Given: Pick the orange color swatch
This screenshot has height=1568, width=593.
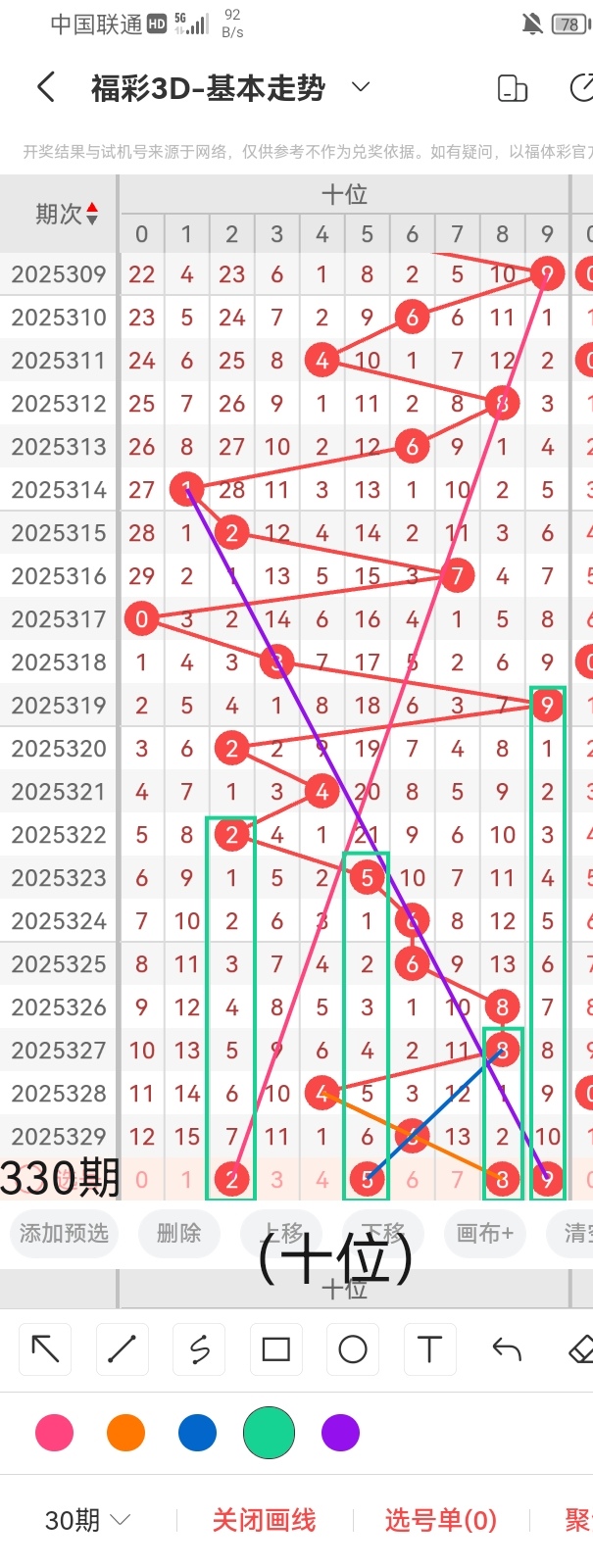Looking at the screenshot, I should (125, 1433).
